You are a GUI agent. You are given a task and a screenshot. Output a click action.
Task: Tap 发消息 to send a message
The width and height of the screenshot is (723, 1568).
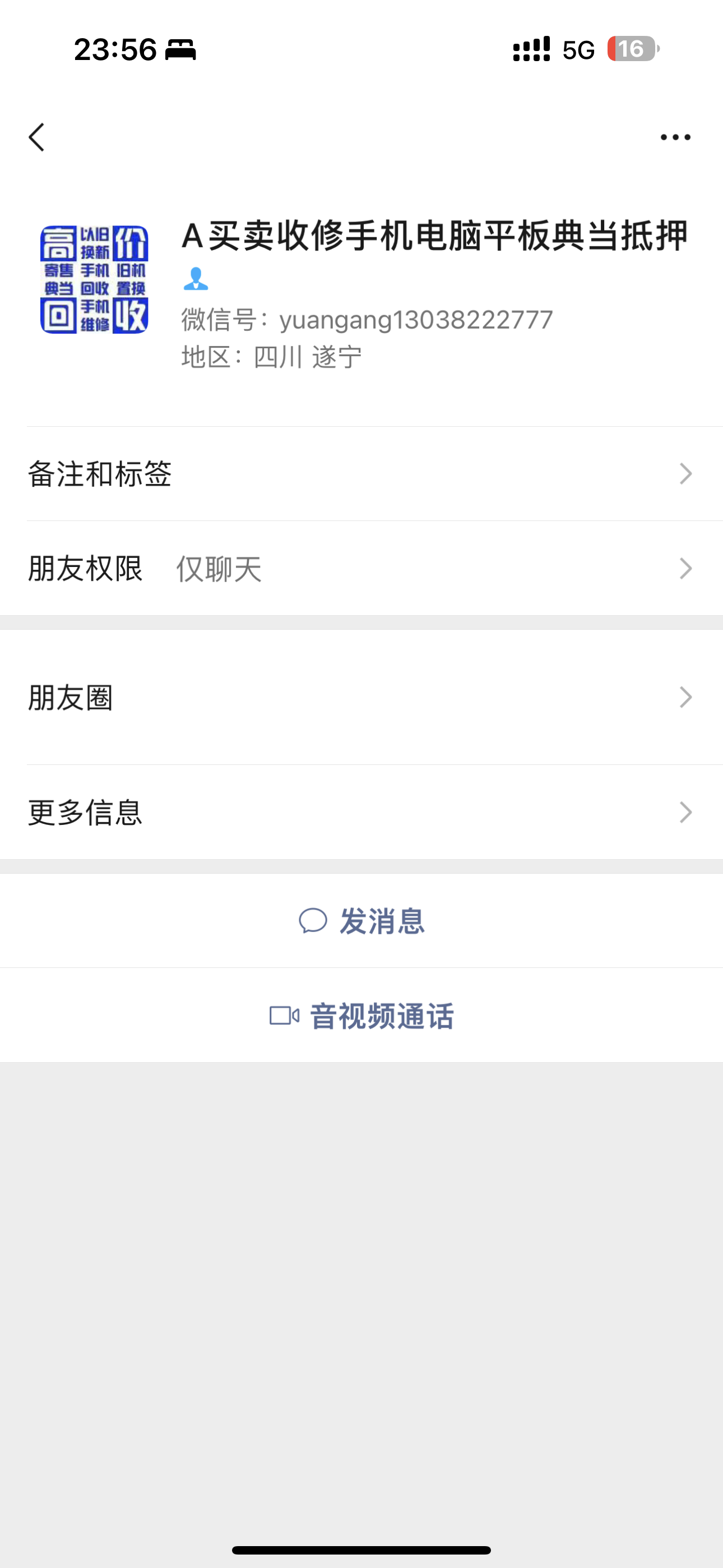click(361, 921)
